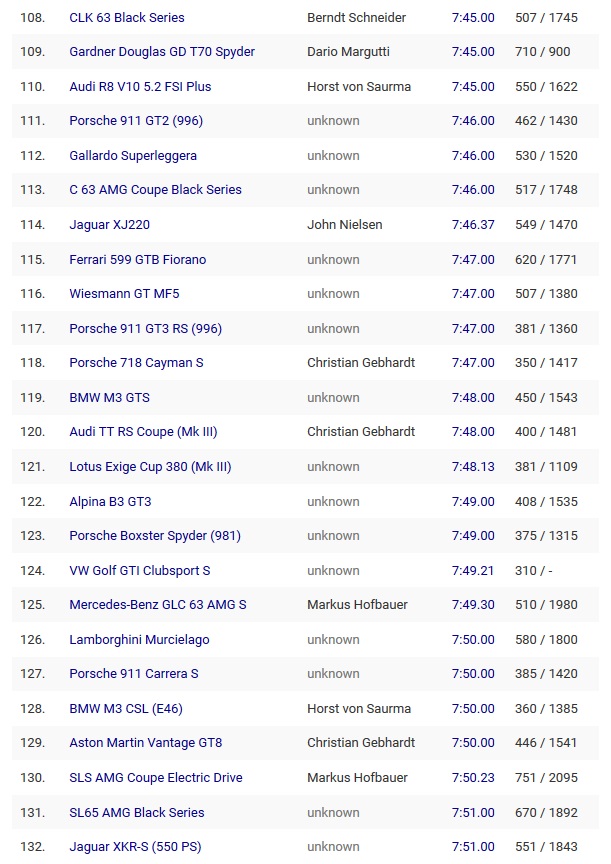View Aston Martin Vantage GT8 details

[x=145, y=743]
